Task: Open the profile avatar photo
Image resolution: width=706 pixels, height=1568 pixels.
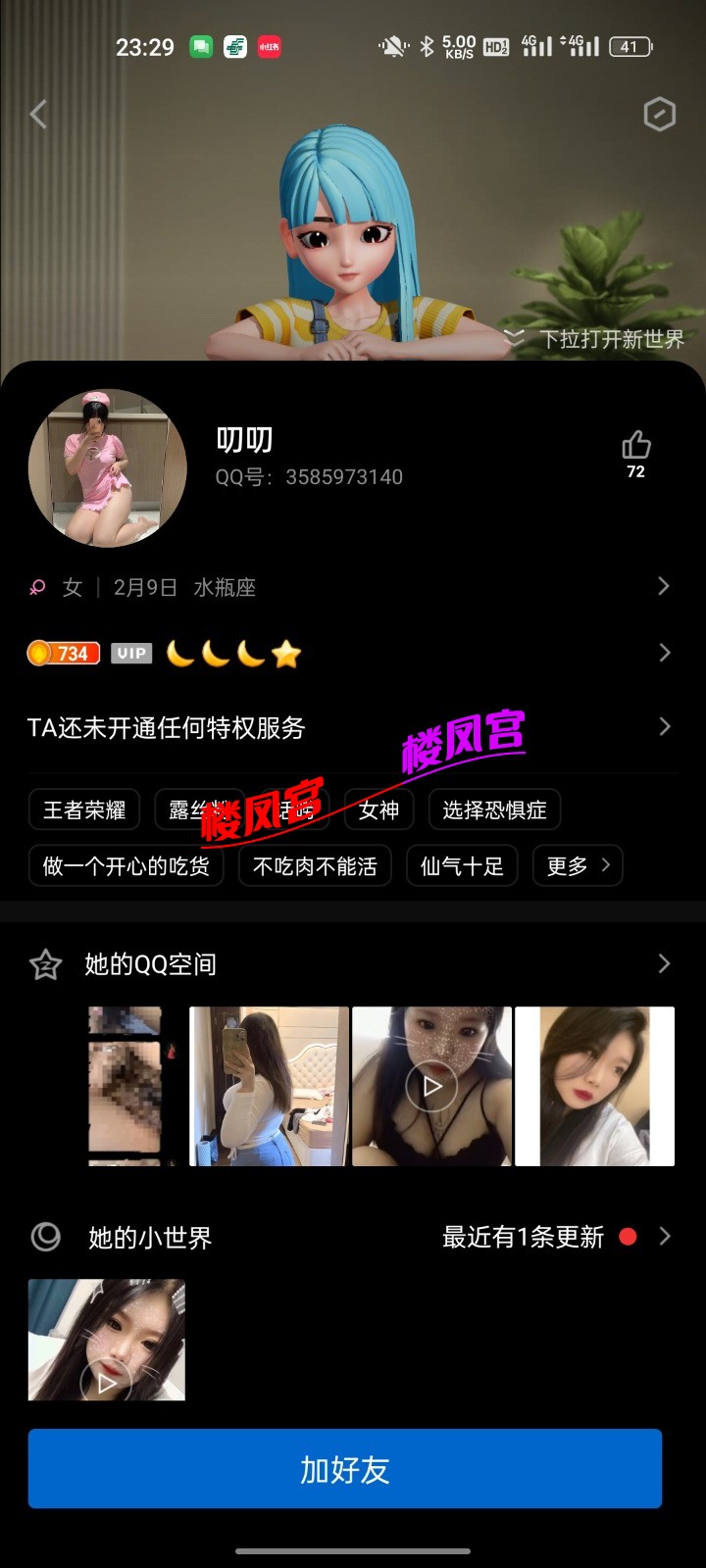Action: (106, 467)
